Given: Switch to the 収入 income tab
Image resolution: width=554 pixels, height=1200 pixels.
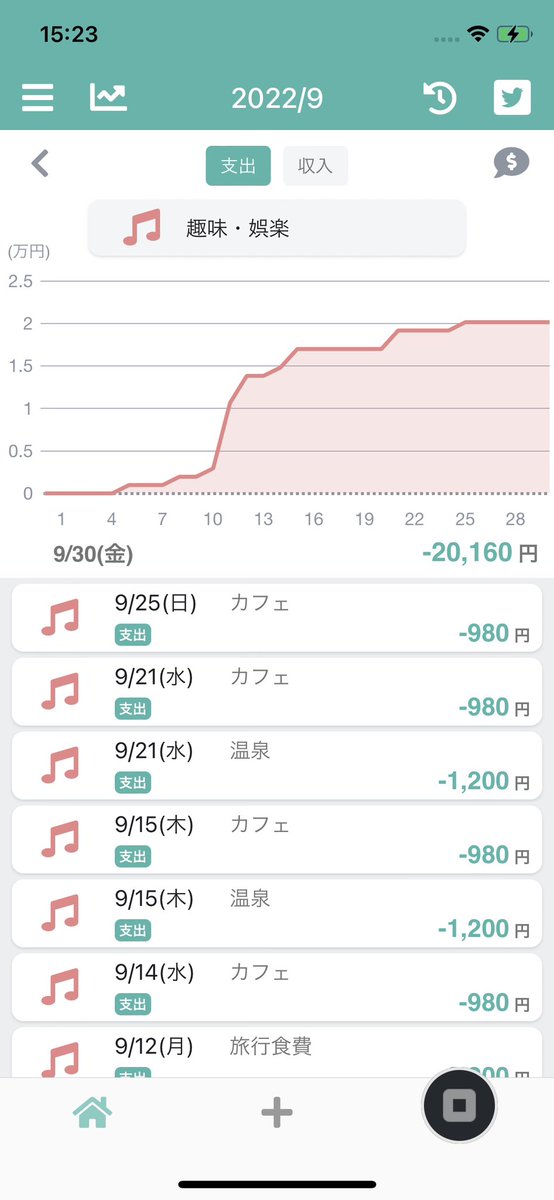Looking at the screenshot, I should 315,166.
